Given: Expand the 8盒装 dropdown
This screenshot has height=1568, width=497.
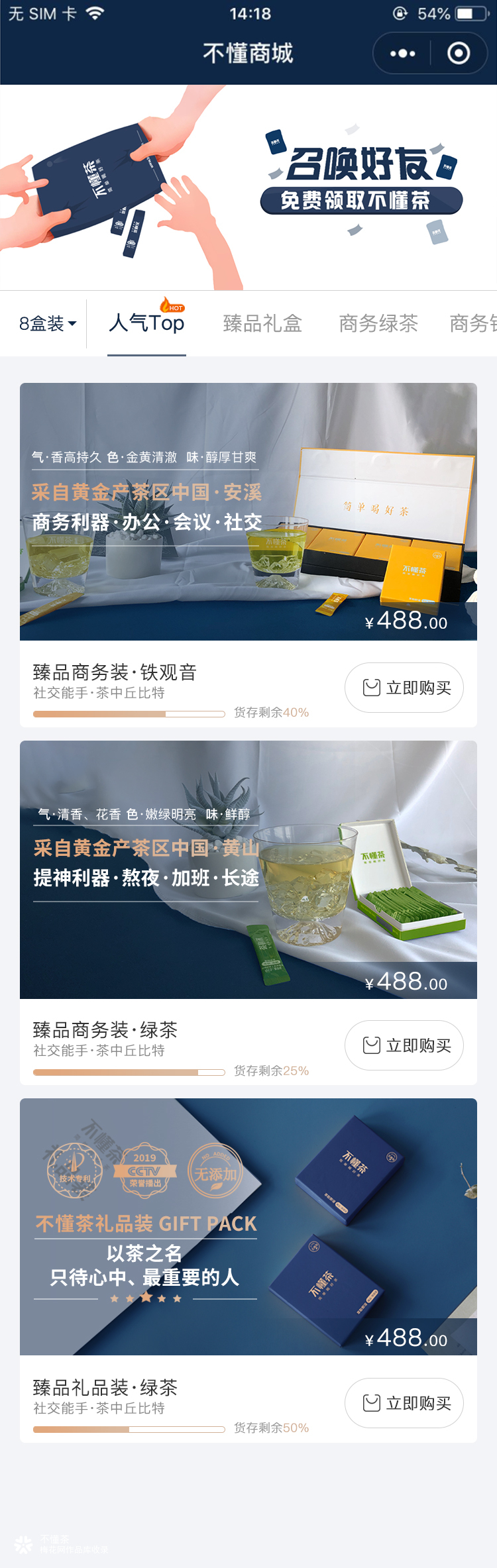Looking at the screenshot, I should pyautogui.click(x=48, y=323).
